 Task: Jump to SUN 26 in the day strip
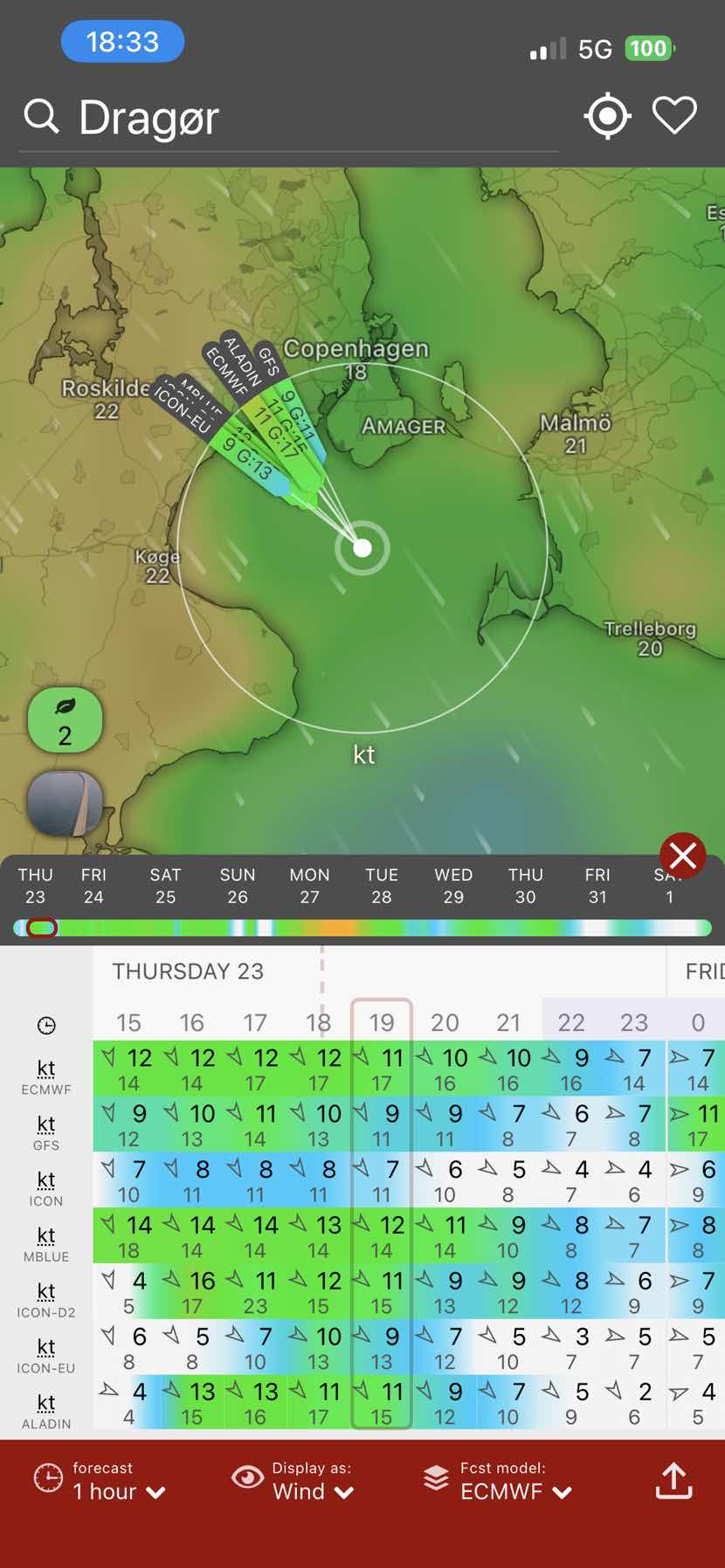pyautogui.click(x=238, y=885)
